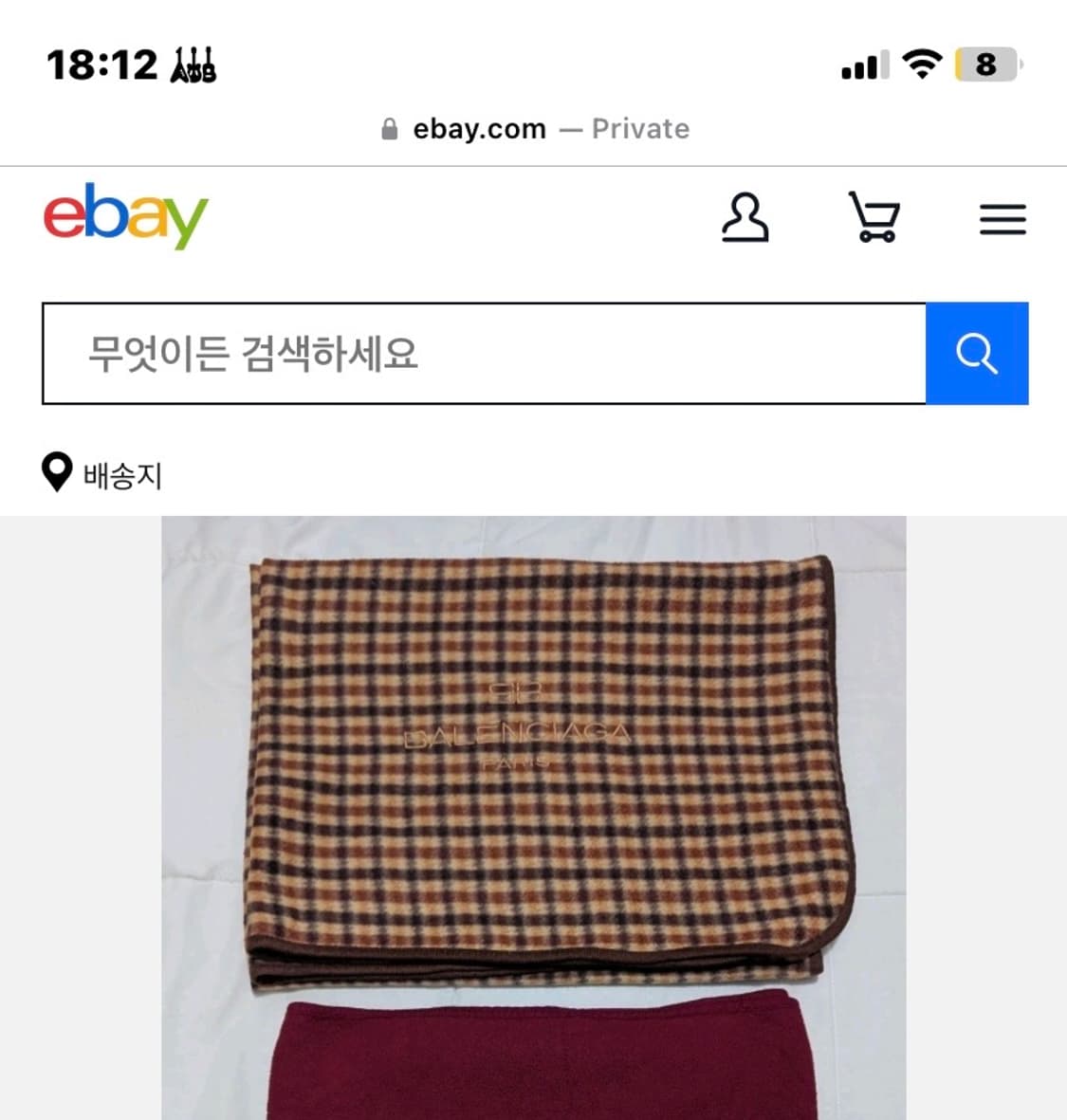The image size is (1067, 1120).
Task: Click the eBay logo to go home
Action: point(124,217)
